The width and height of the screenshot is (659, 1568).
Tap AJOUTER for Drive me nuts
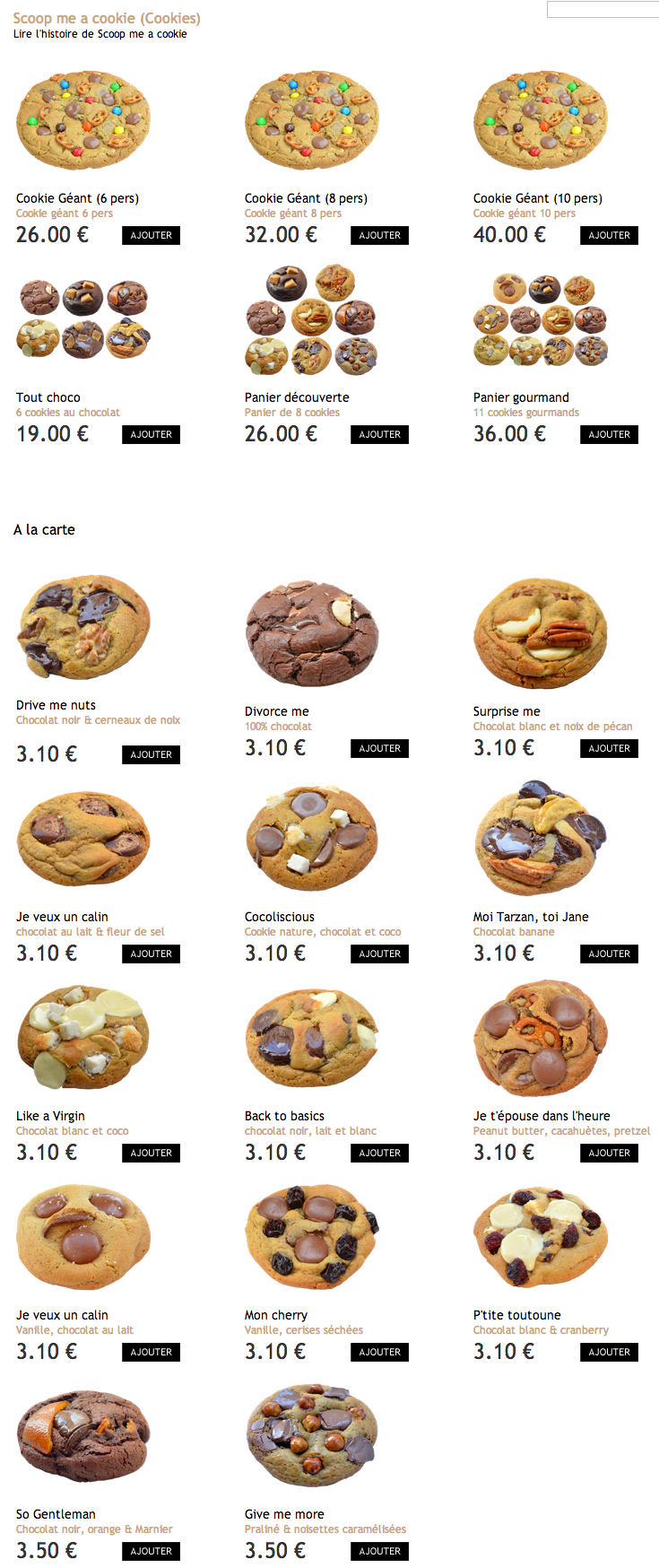151,755
